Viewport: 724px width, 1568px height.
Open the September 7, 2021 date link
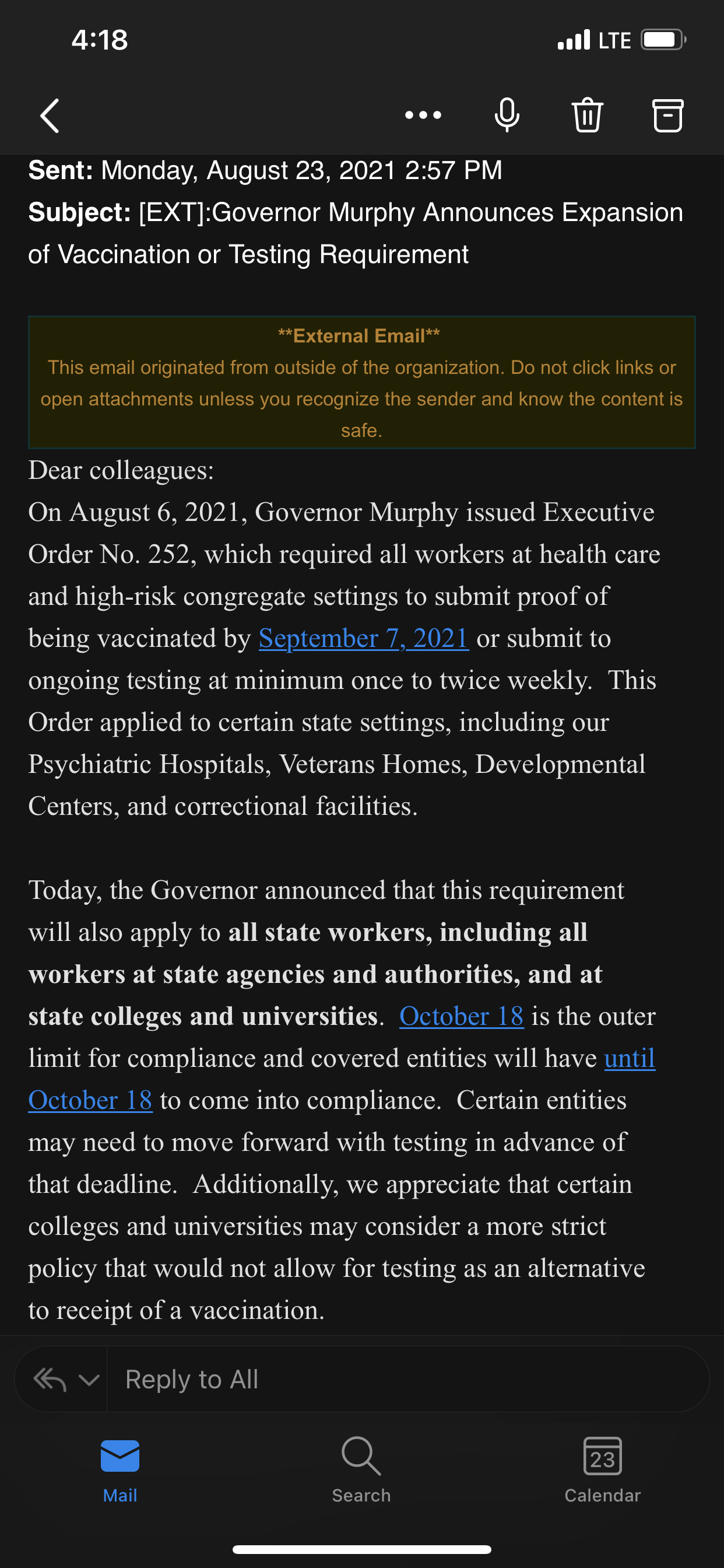(364, 639)
